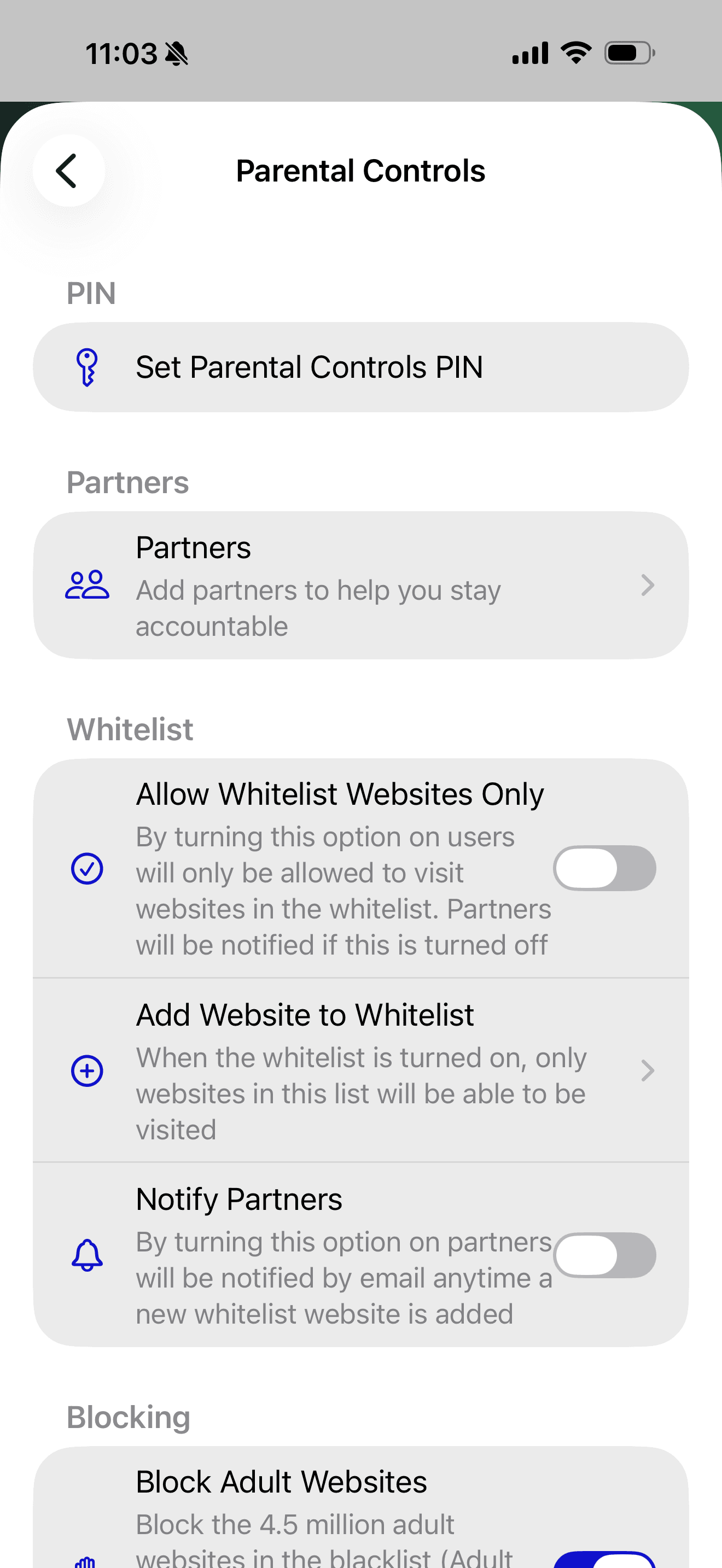Select the Parental Controls title

(x=360, y=171)
